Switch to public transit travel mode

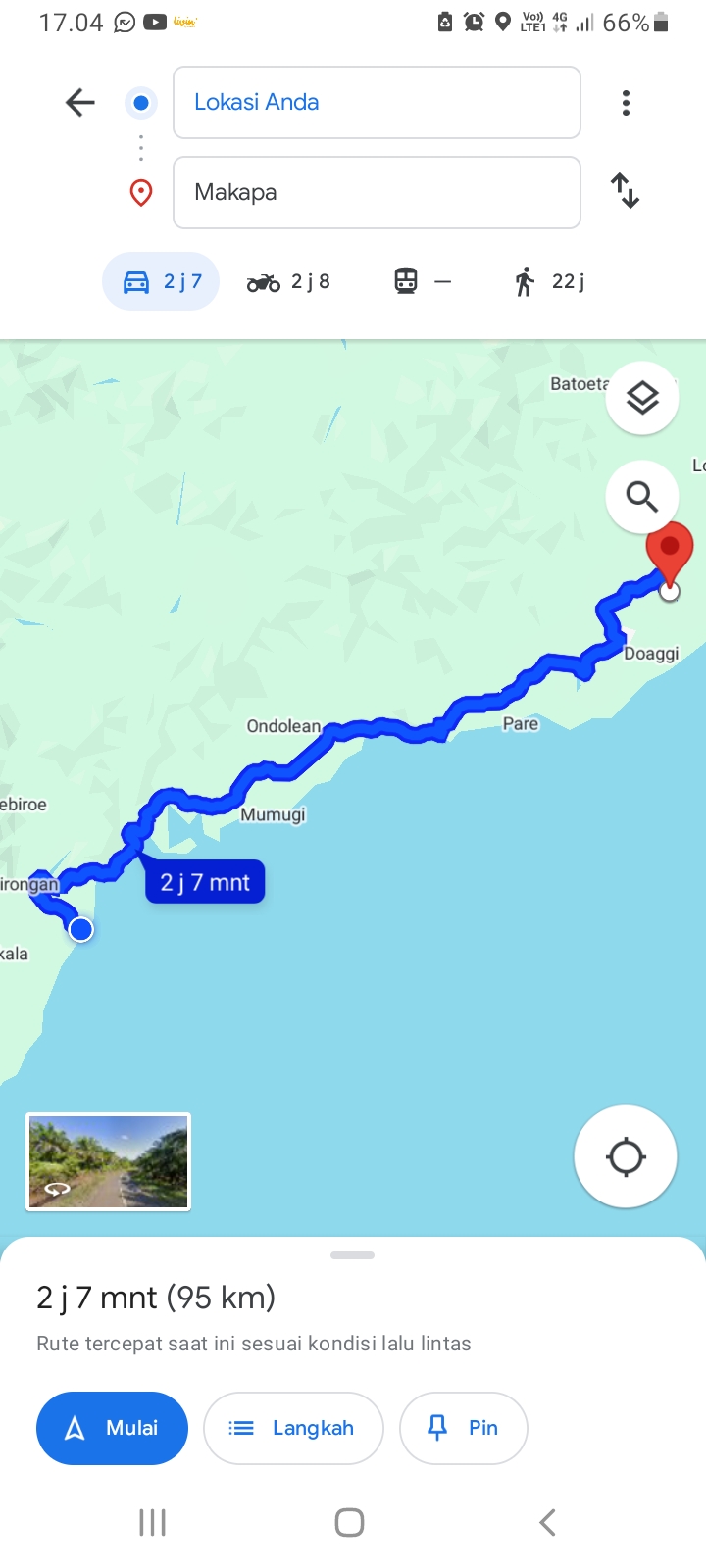(423, 282)
